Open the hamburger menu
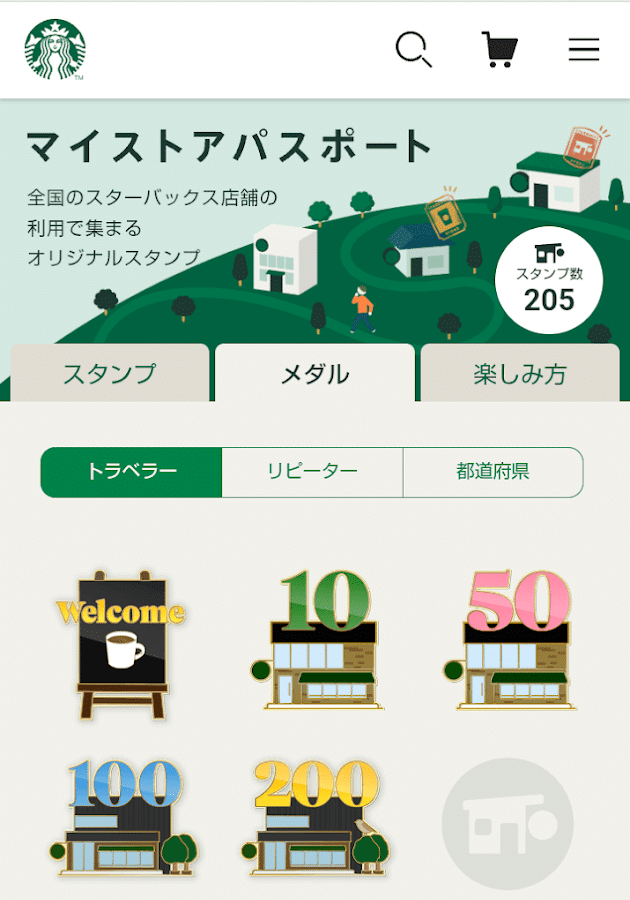Screen dimensions: 630x900 [584, 49]
